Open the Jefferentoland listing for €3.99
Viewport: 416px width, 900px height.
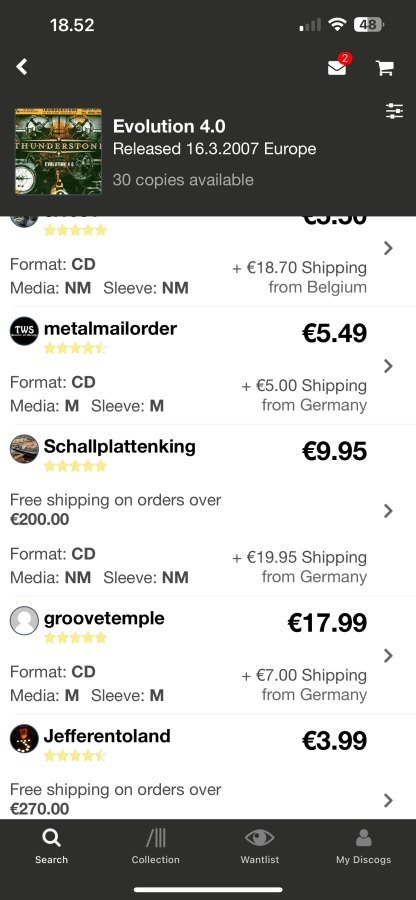tap(208, 767)
